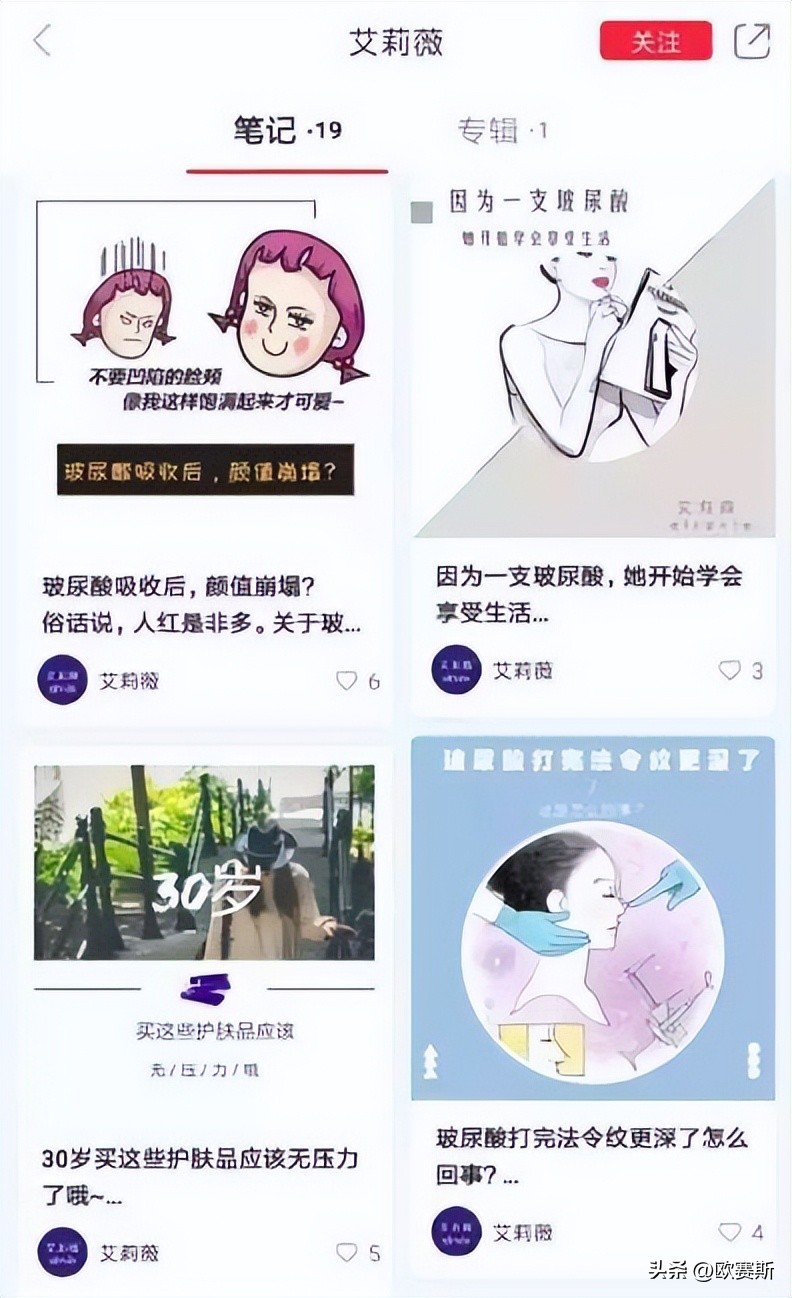Tap the heart icon showing 5 likes
Image resolution: width=792 pixels, height=1298 pixels.
(x=348, y=1251)
